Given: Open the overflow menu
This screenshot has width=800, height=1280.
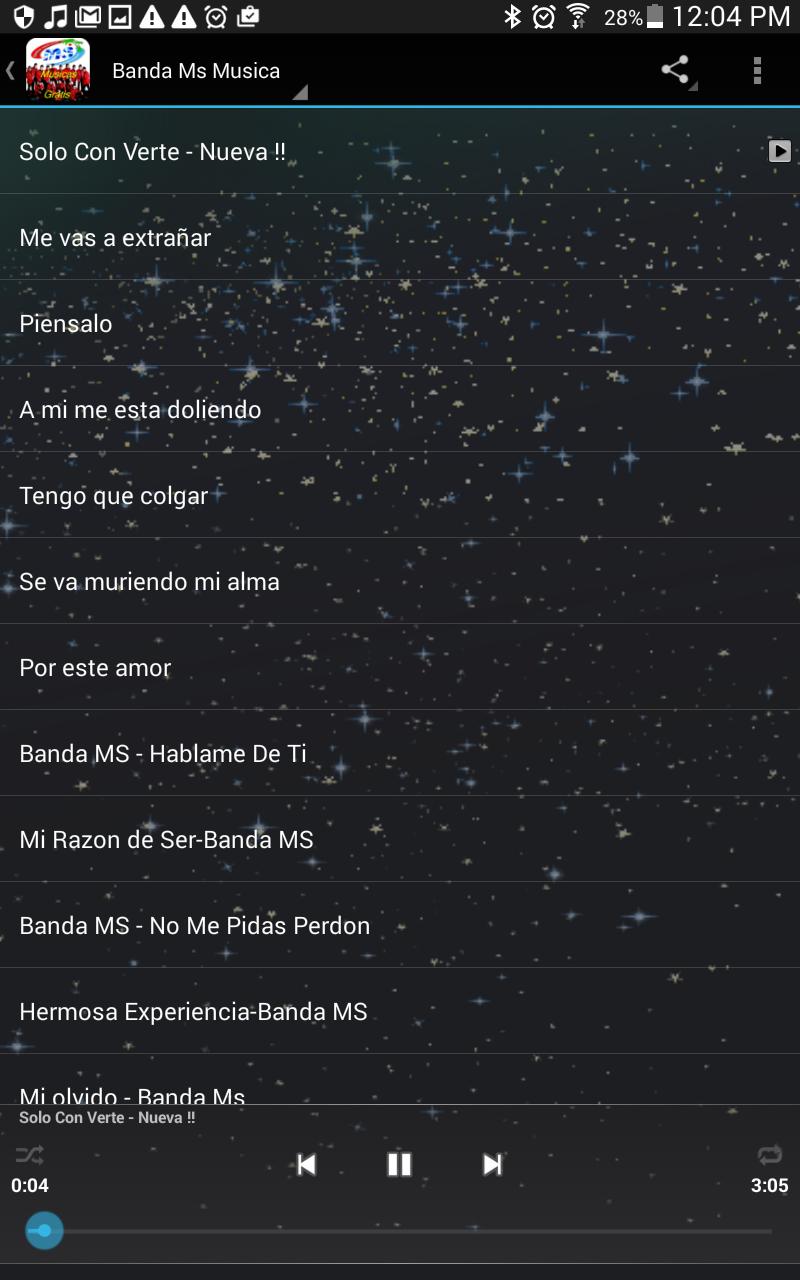Looking at the screenshot, I should pyautogui.click(x=757, y=70).
